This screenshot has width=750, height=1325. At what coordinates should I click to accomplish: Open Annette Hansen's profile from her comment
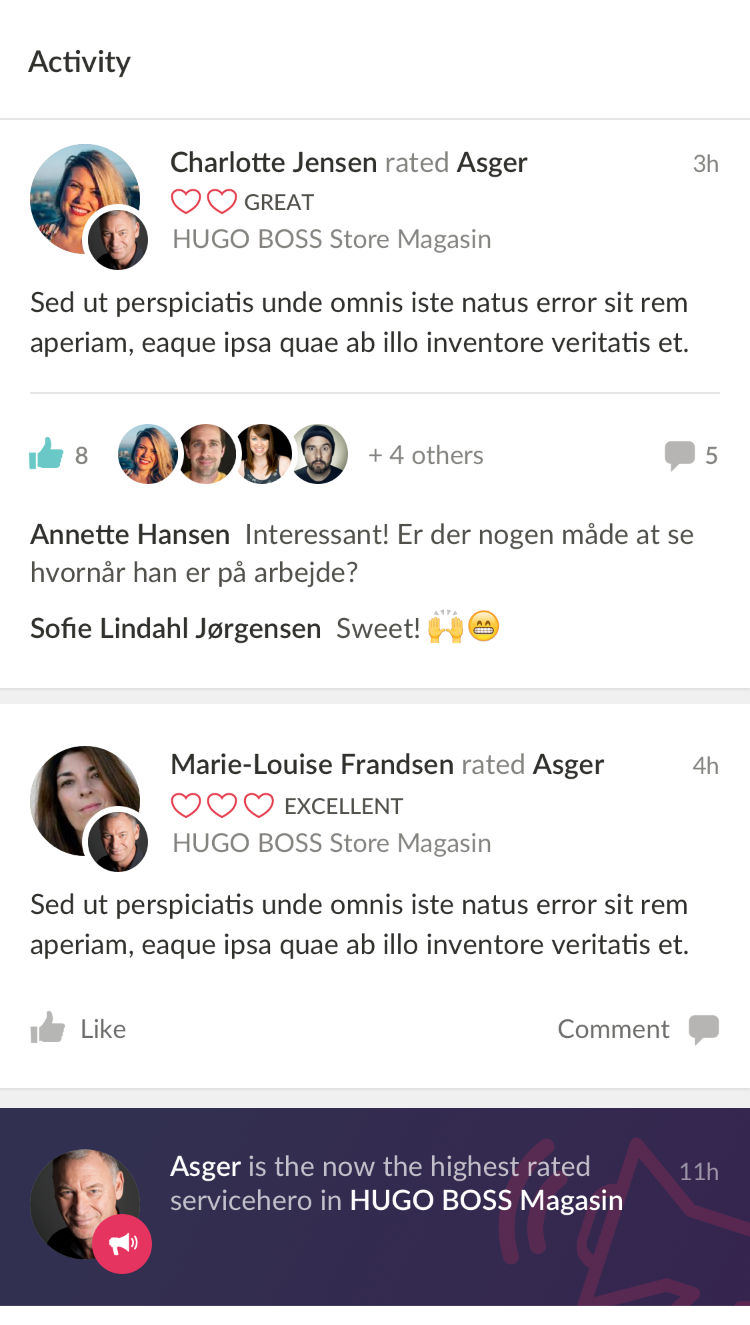(130, 534)
